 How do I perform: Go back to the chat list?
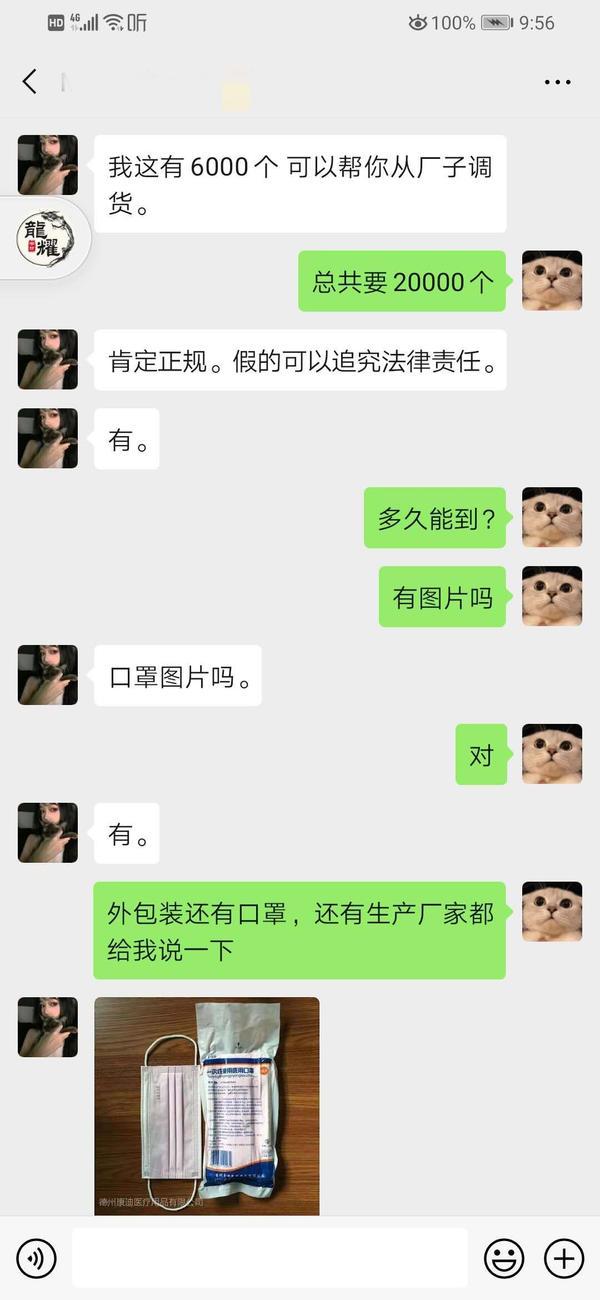(x=30, y=82)
